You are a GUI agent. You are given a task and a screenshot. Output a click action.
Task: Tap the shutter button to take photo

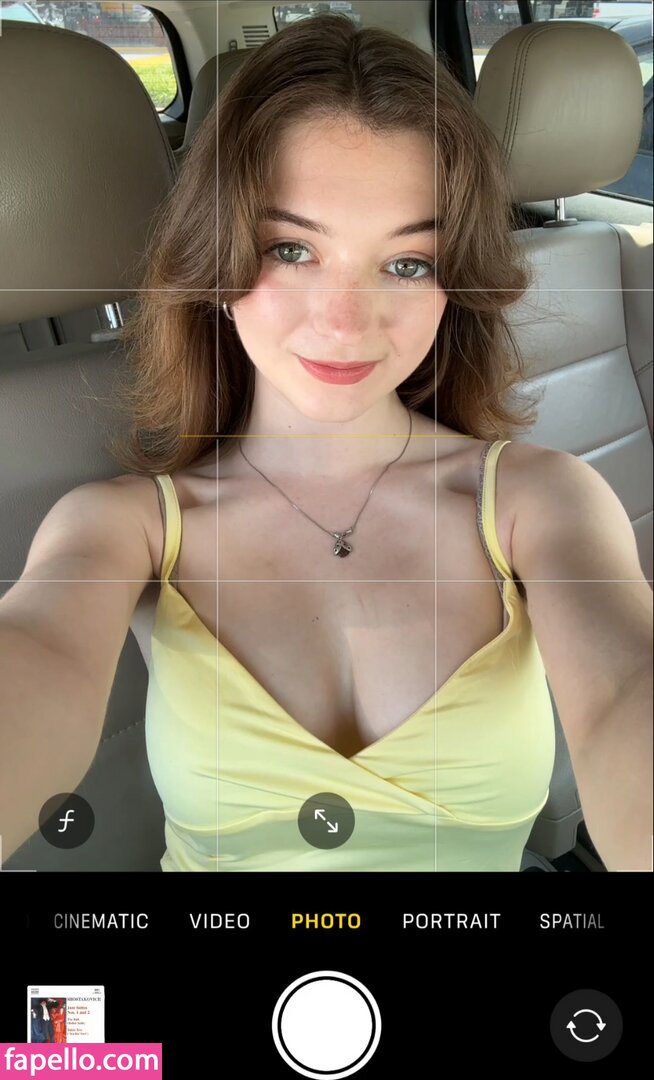(x=326, y=1025)
